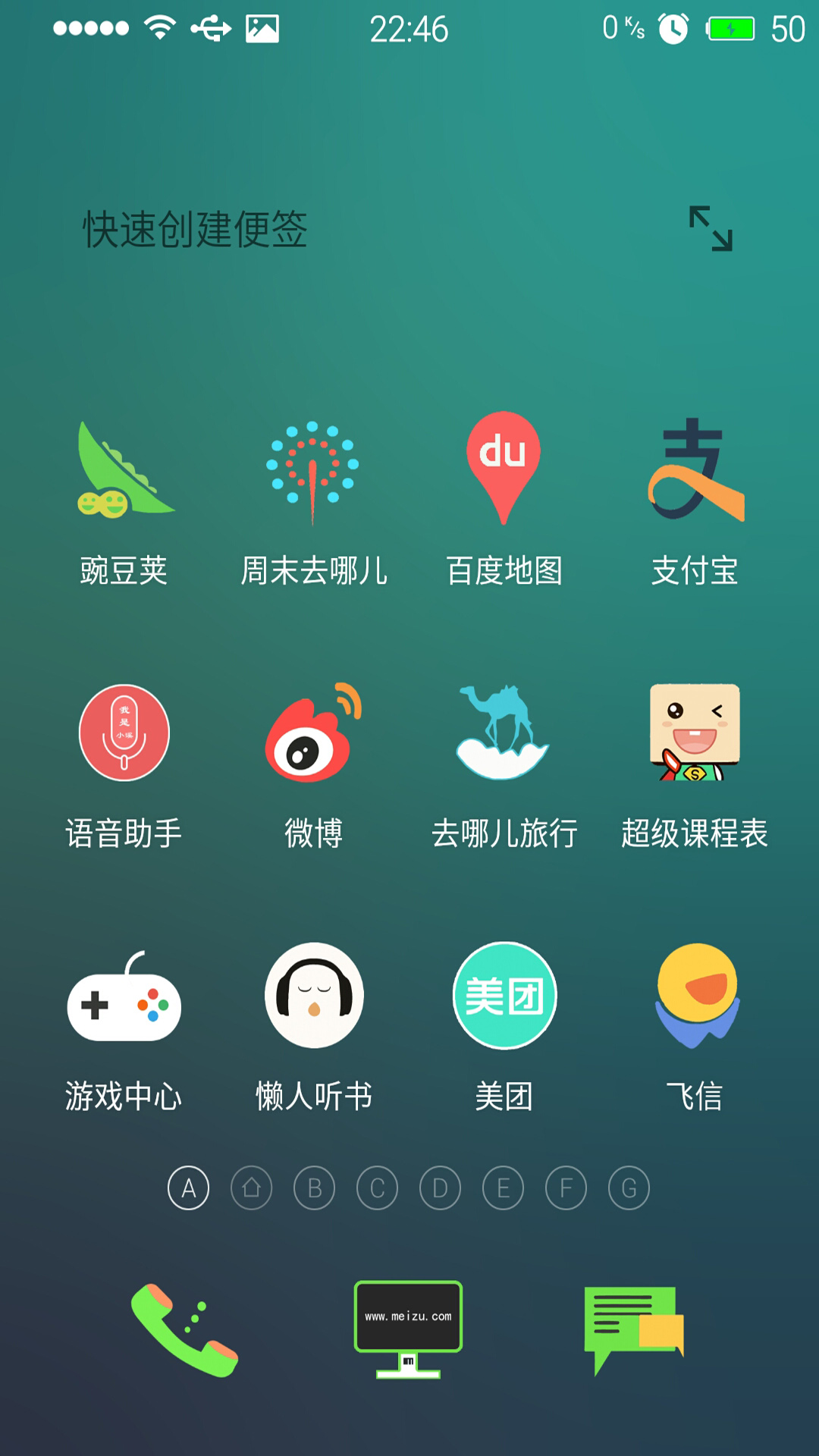Open the phone dialer in dock
The height and width of the screenshot is (1456, 819).
184,1330
